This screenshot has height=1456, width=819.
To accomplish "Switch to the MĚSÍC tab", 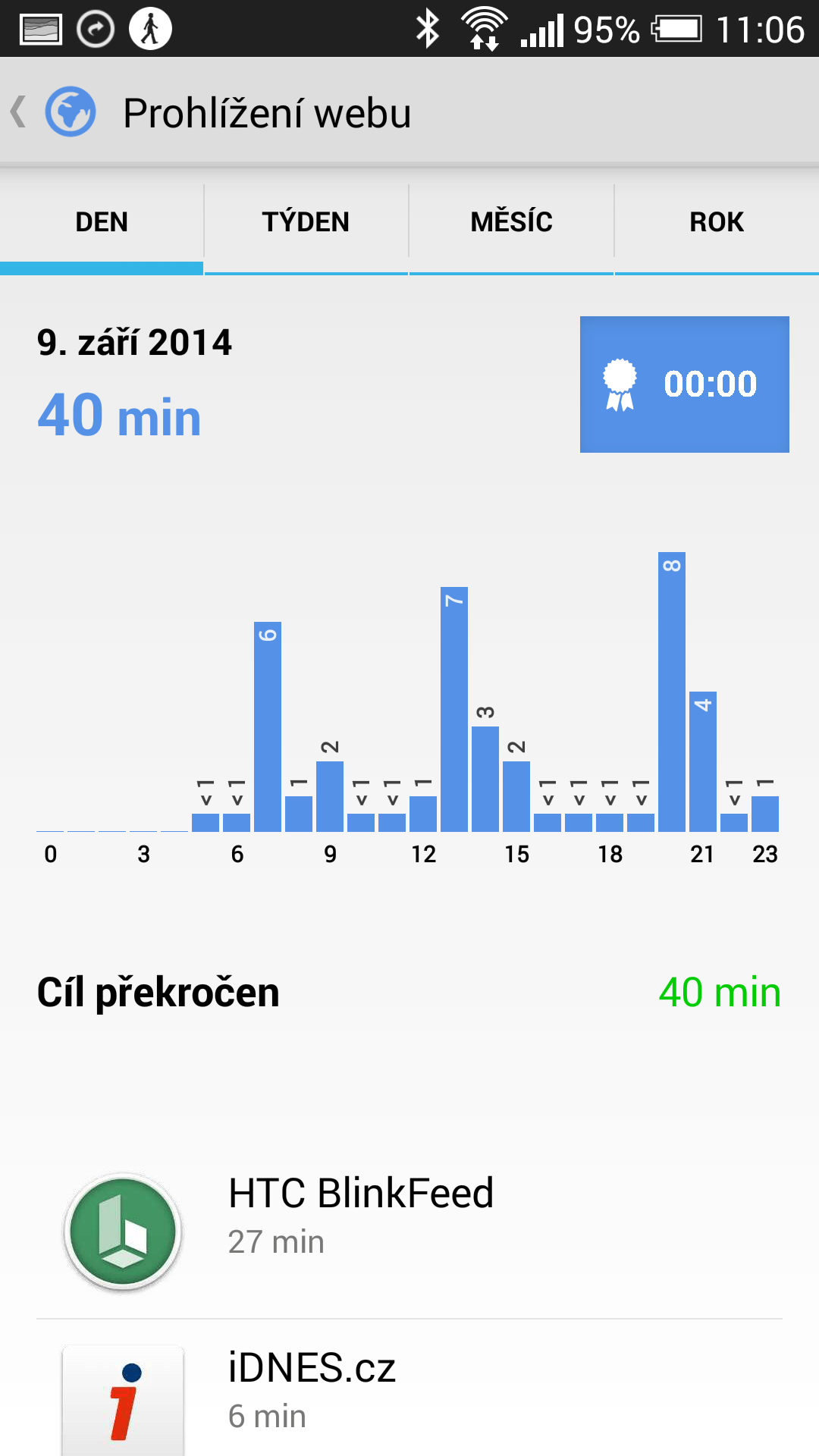I will click(x=511, y=222).
